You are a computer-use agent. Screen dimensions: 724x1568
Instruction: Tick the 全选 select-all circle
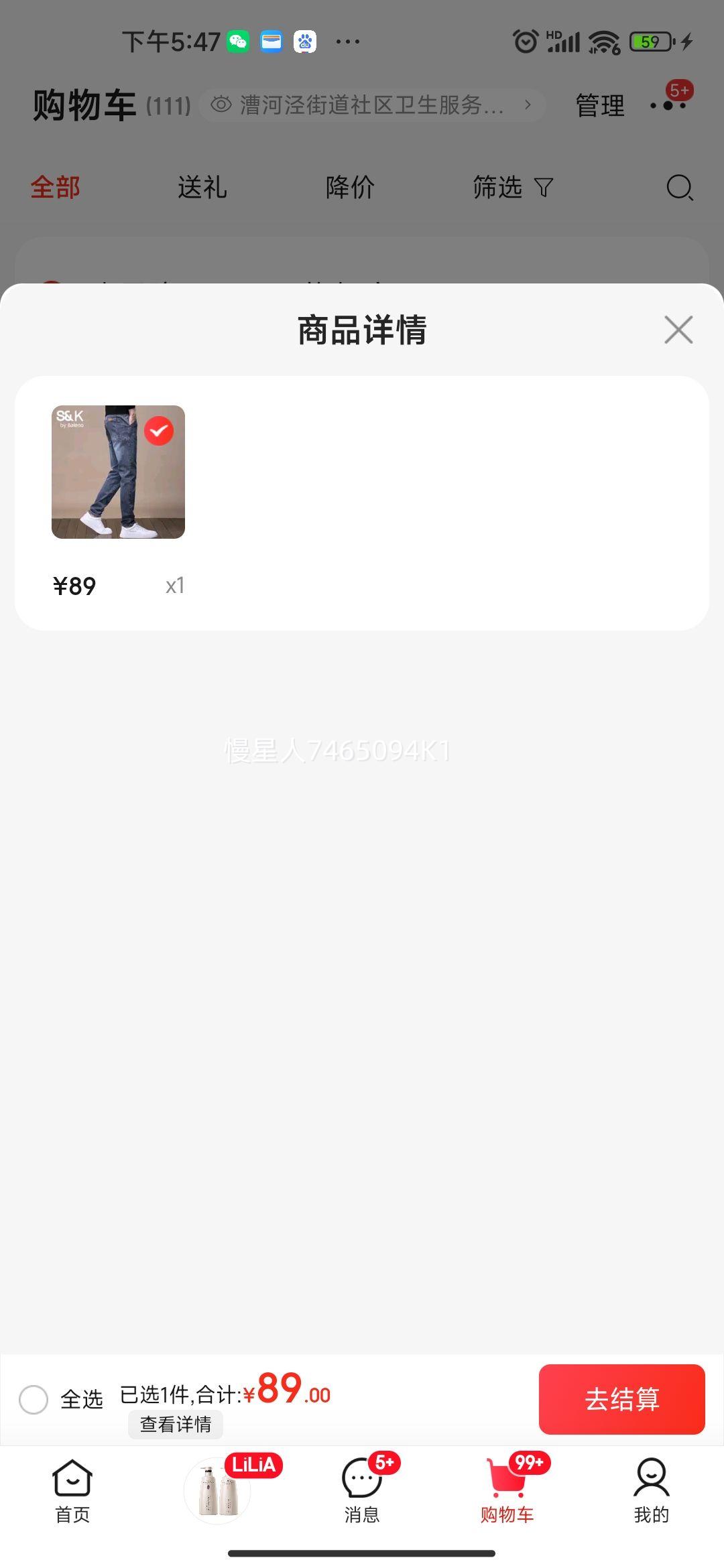click(x=34, y=1399)
